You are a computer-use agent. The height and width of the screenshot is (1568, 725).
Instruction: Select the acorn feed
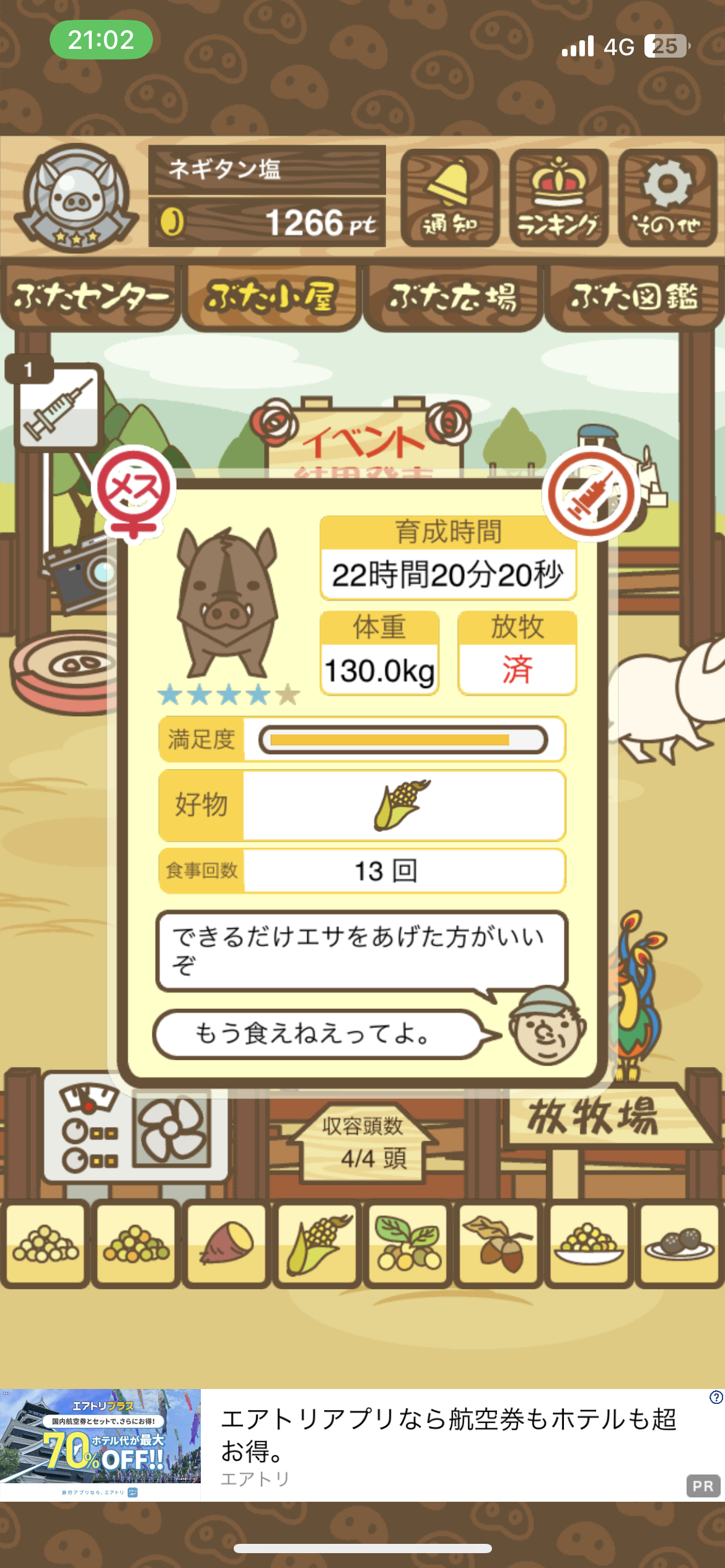coord(498,1244)
